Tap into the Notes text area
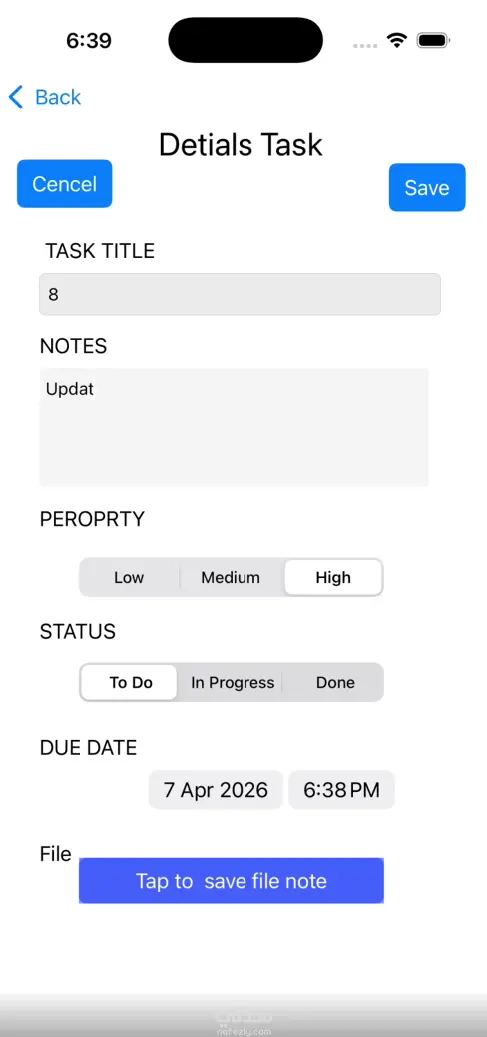The height and width of the screenshot is (1037, 487). 234,427
